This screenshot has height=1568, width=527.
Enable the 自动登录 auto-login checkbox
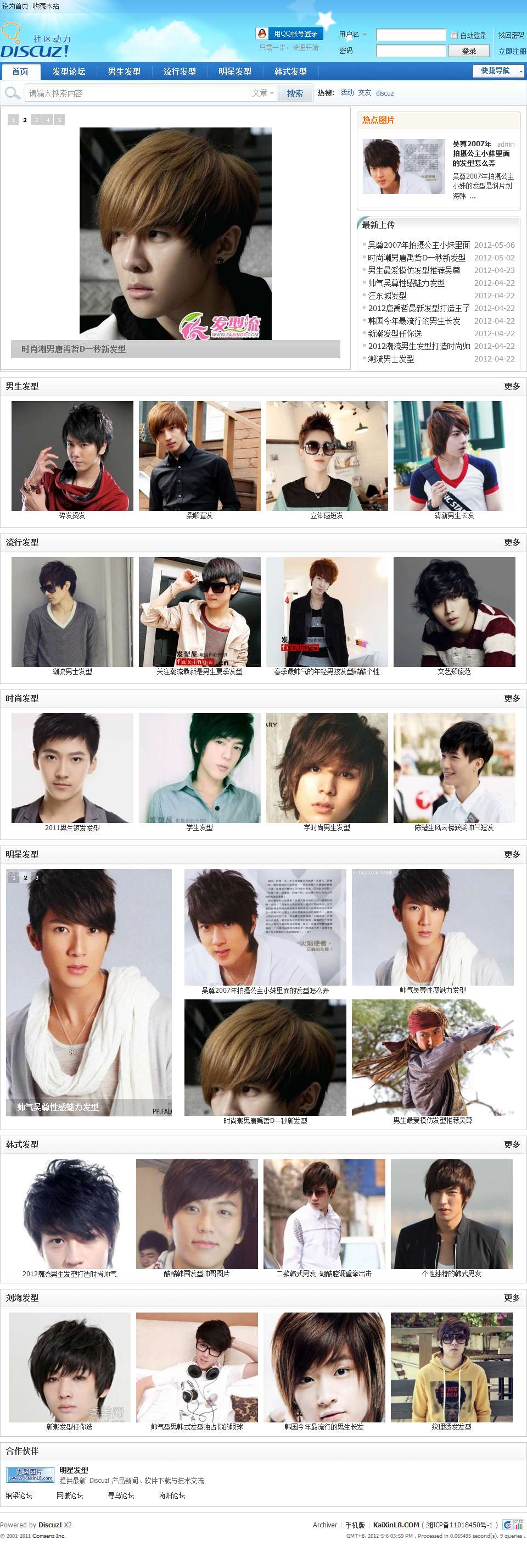454,36
